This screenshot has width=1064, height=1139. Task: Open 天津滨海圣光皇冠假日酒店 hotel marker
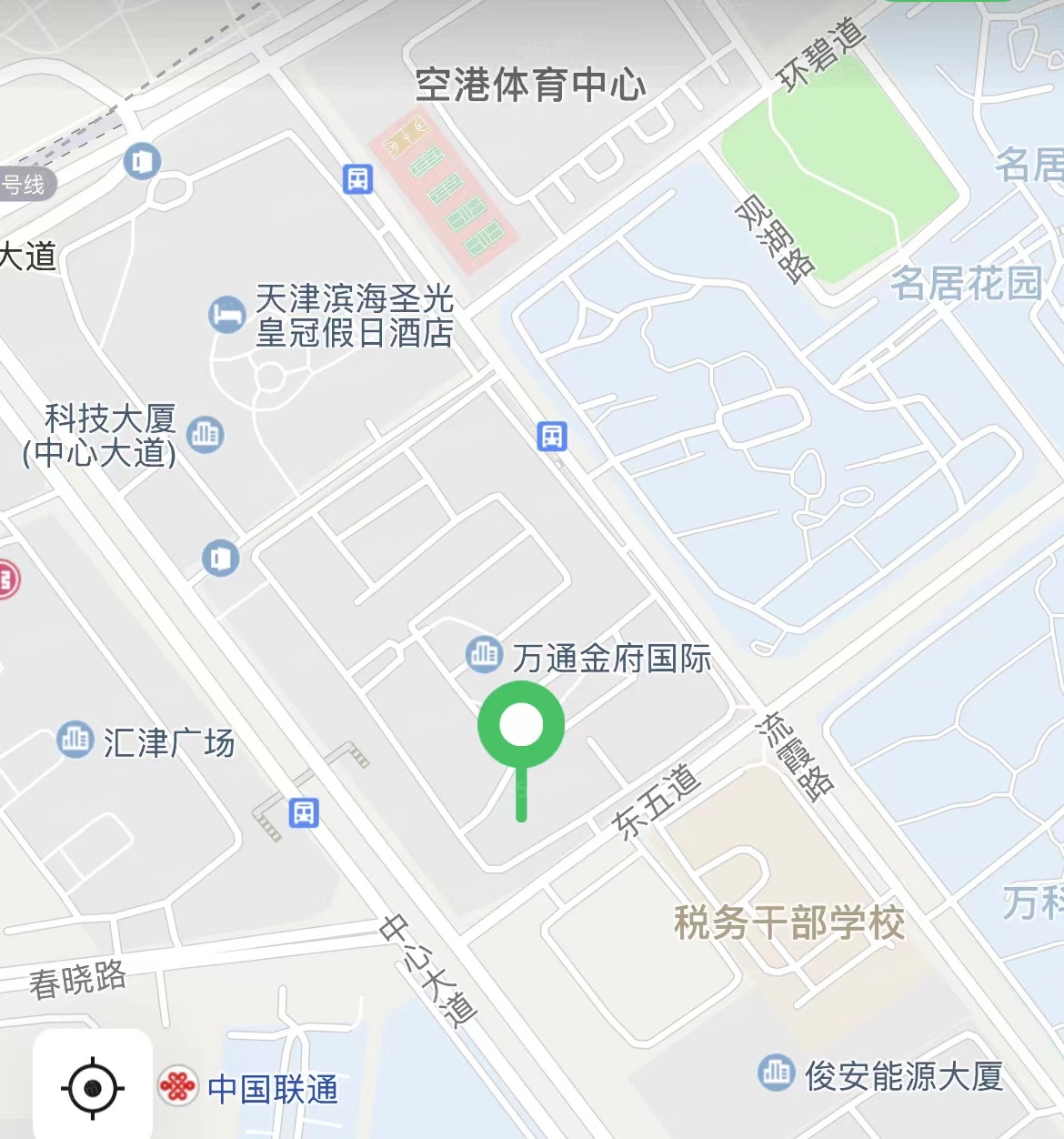(226, 316)
